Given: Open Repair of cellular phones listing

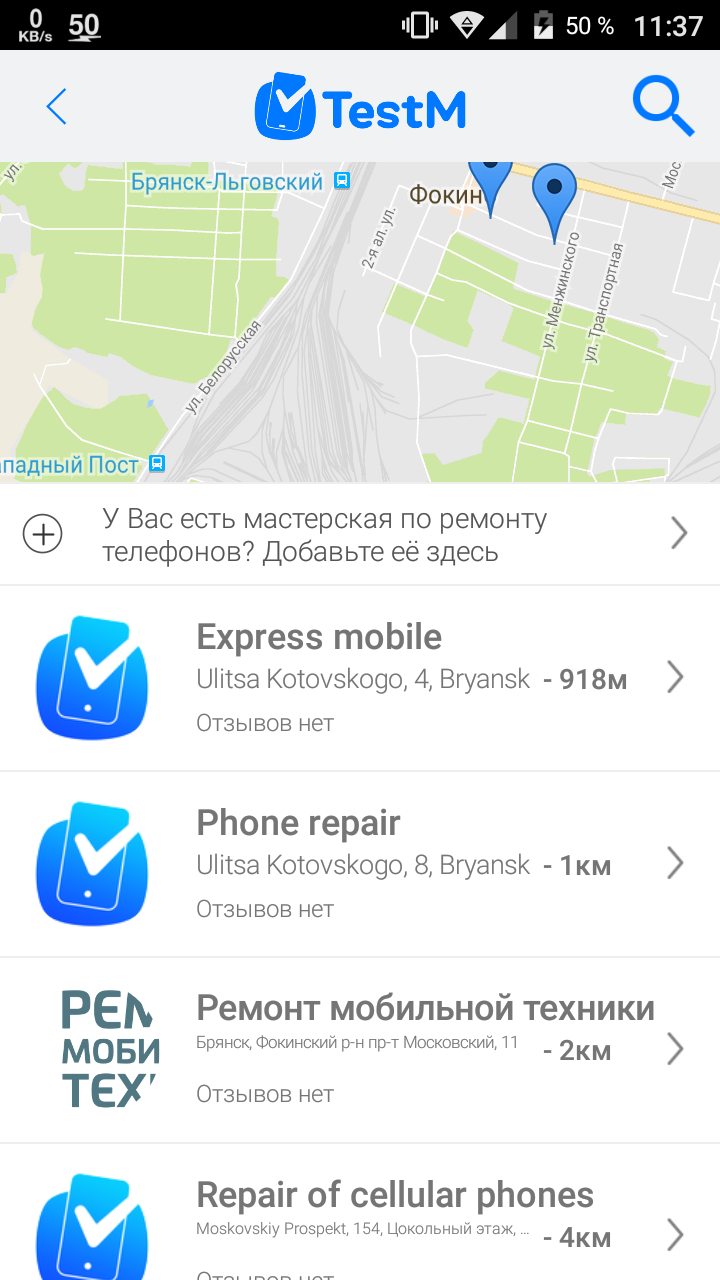Looking at the screenshot, I should [360, 1212].
